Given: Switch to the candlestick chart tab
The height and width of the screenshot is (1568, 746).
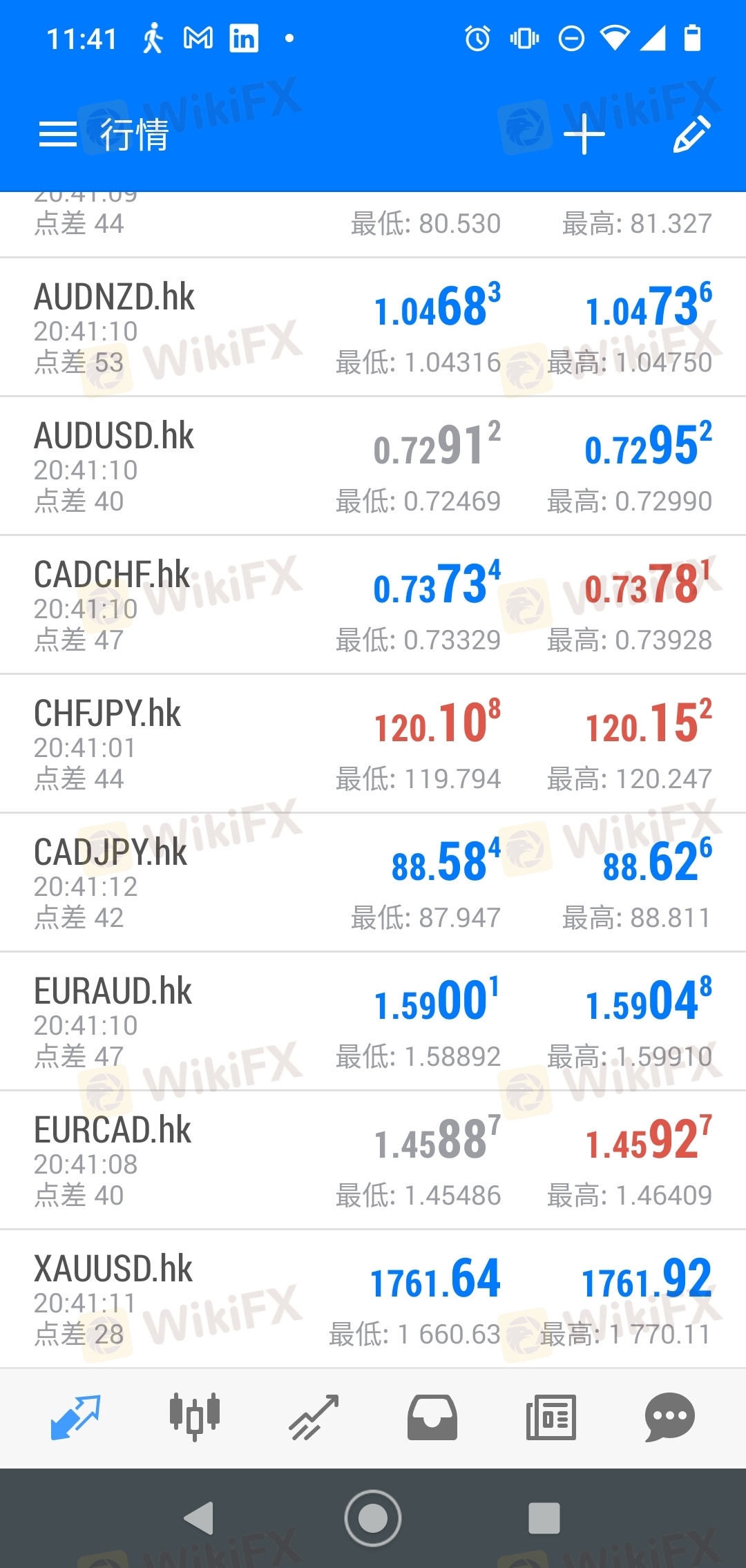Looking at the screenshot, I should click(195, 1417).
